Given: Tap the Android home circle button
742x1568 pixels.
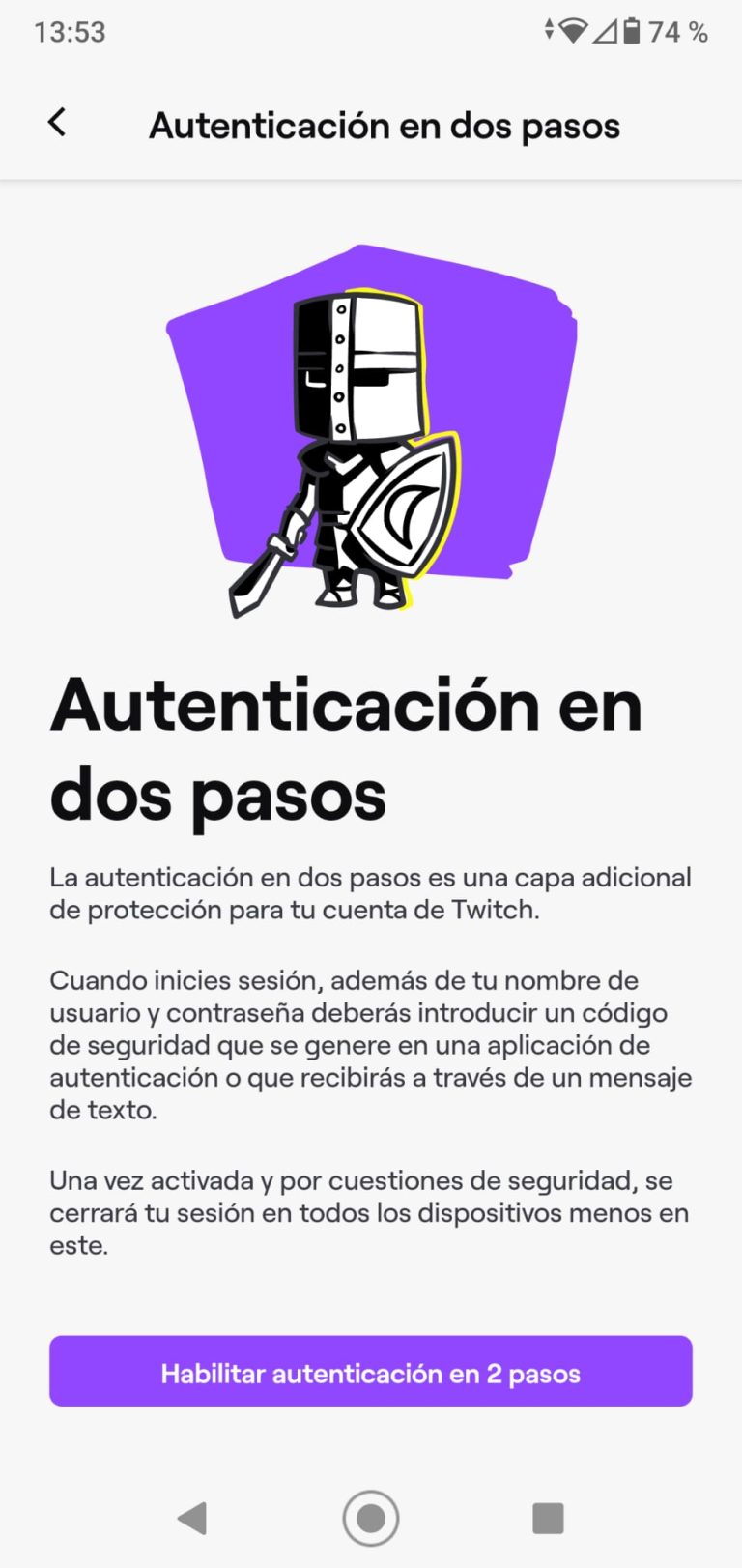Looking at the screenshot, I should point(370,1518).
